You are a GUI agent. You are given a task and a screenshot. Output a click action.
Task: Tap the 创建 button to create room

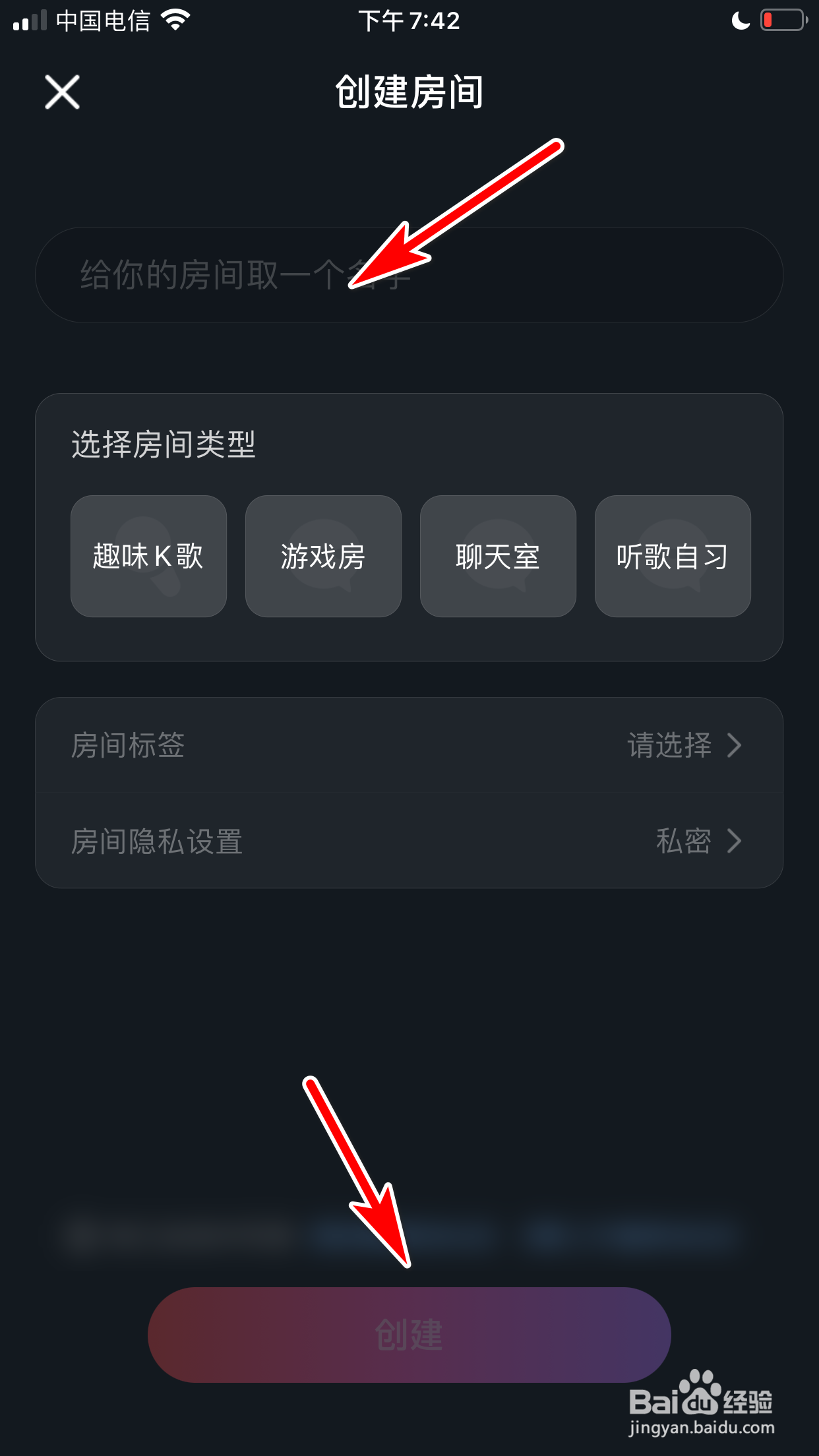pos(409,1335)
